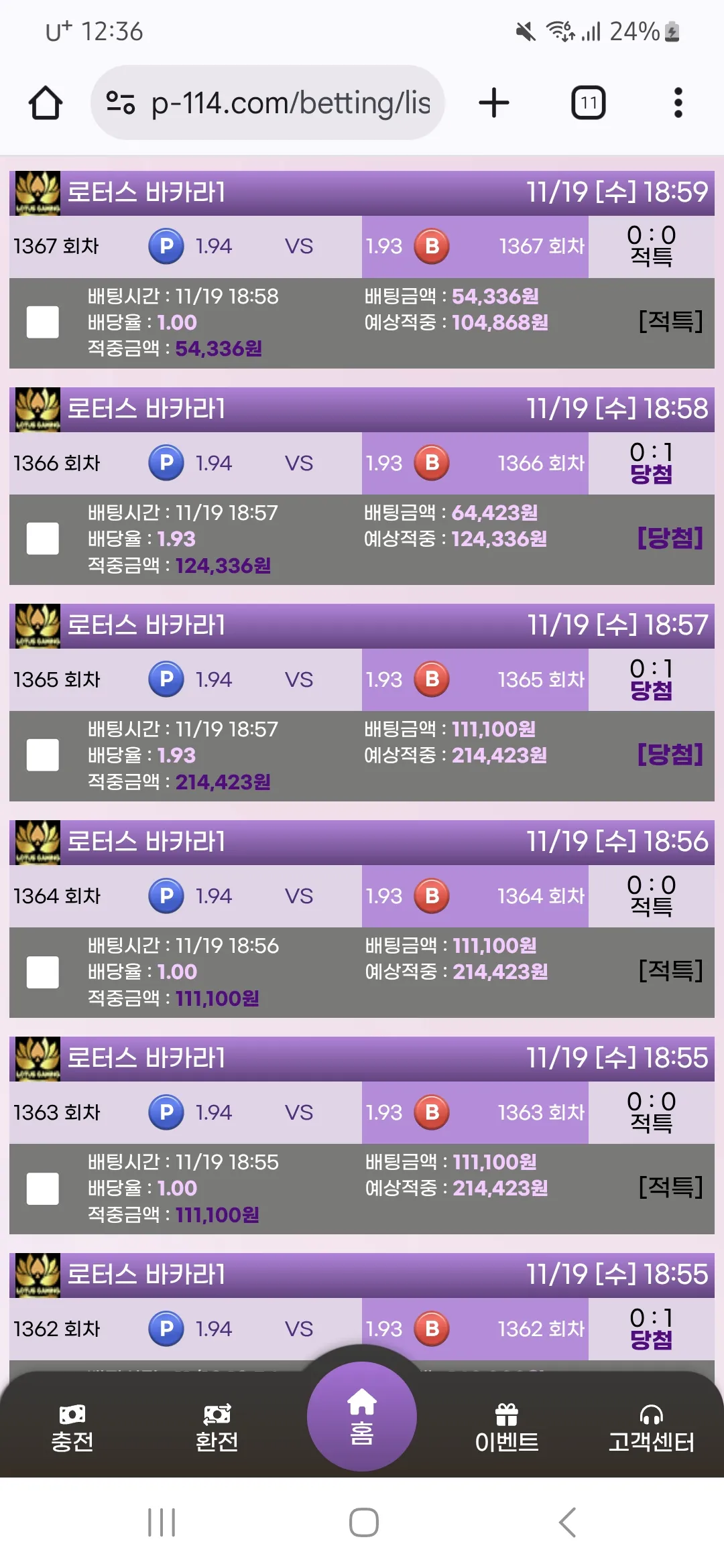
Task: Check the box for the 1363 회차 bet
Action: pos(43,1189)
